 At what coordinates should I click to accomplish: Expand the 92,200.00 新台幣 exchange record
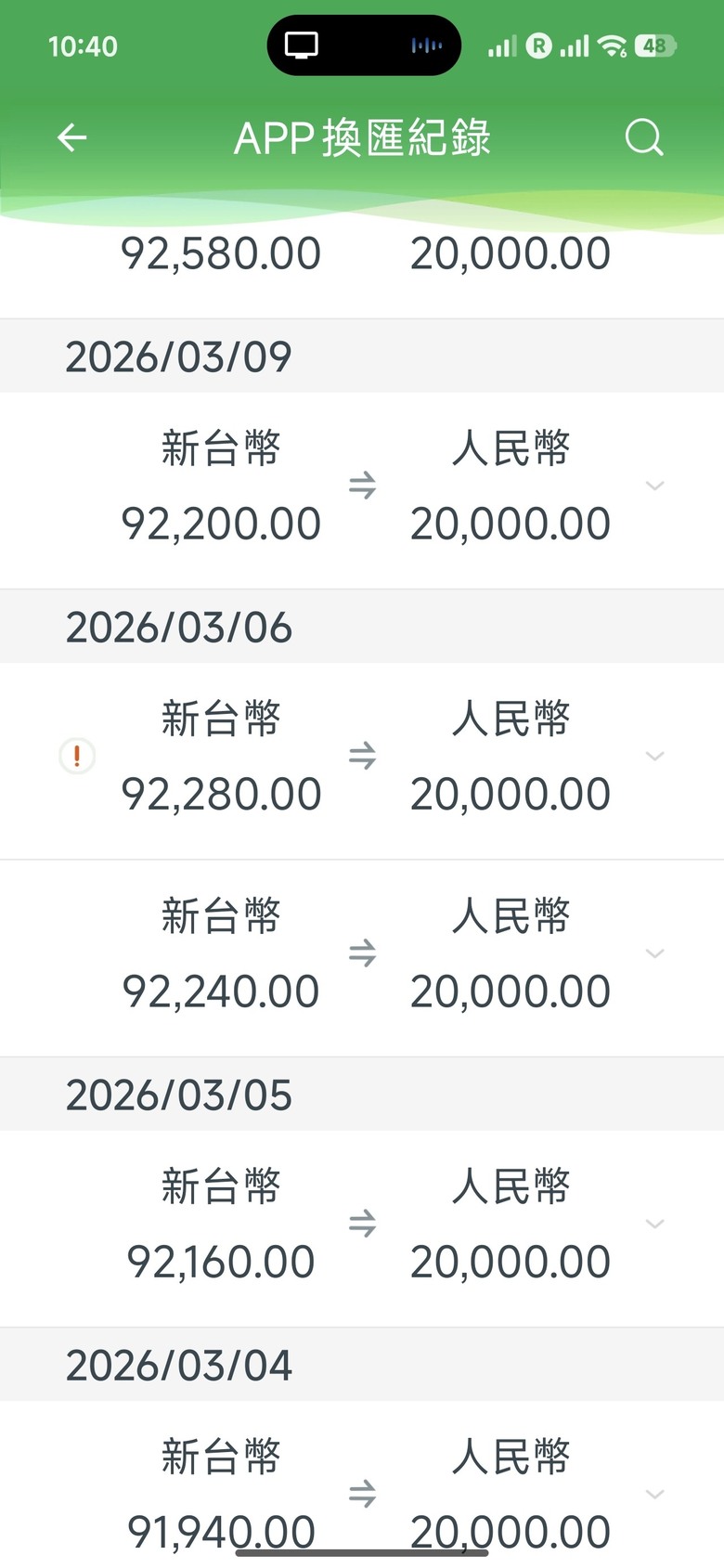click(655, 486)
